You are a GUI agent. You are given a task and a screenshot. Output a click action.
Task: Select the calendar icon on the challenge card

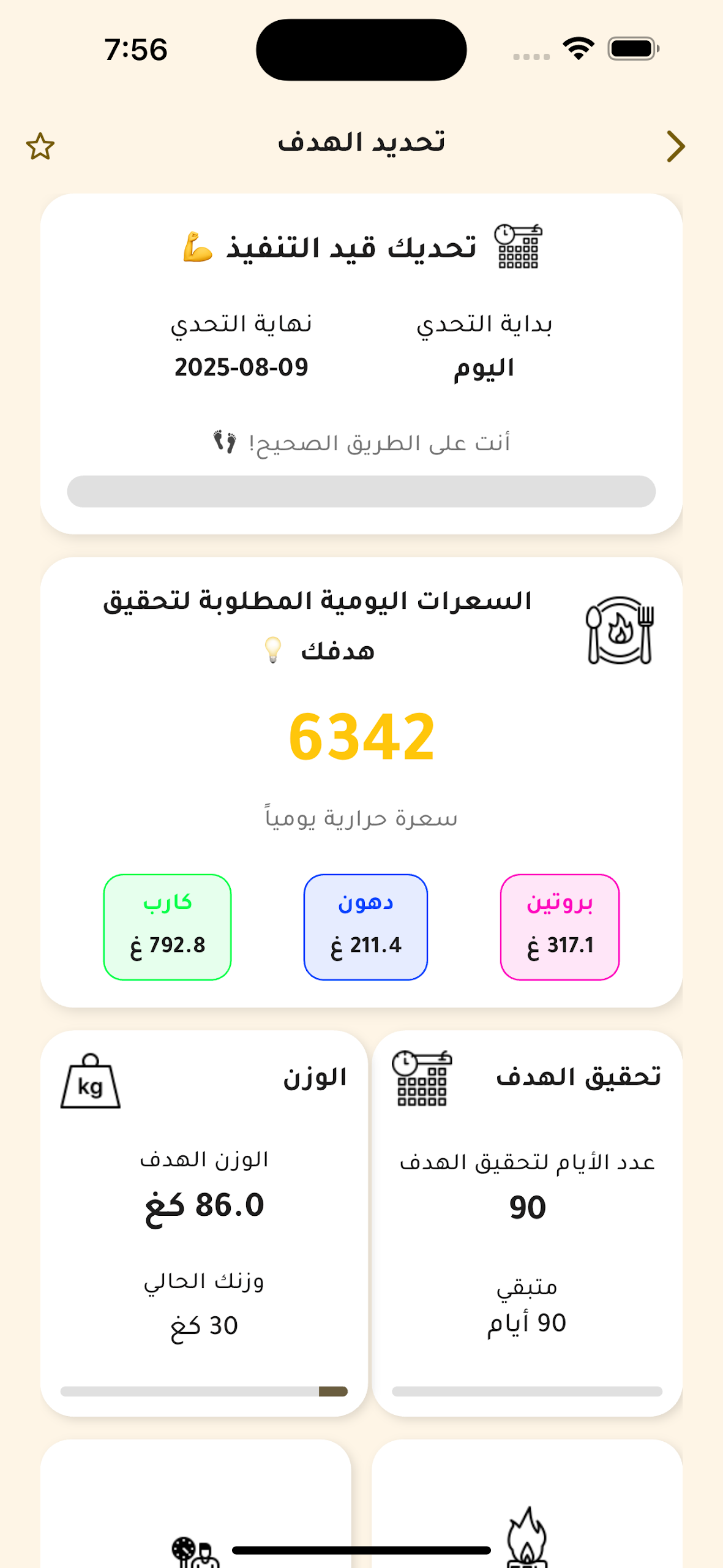pyautogui.click(x=518, y=247)
